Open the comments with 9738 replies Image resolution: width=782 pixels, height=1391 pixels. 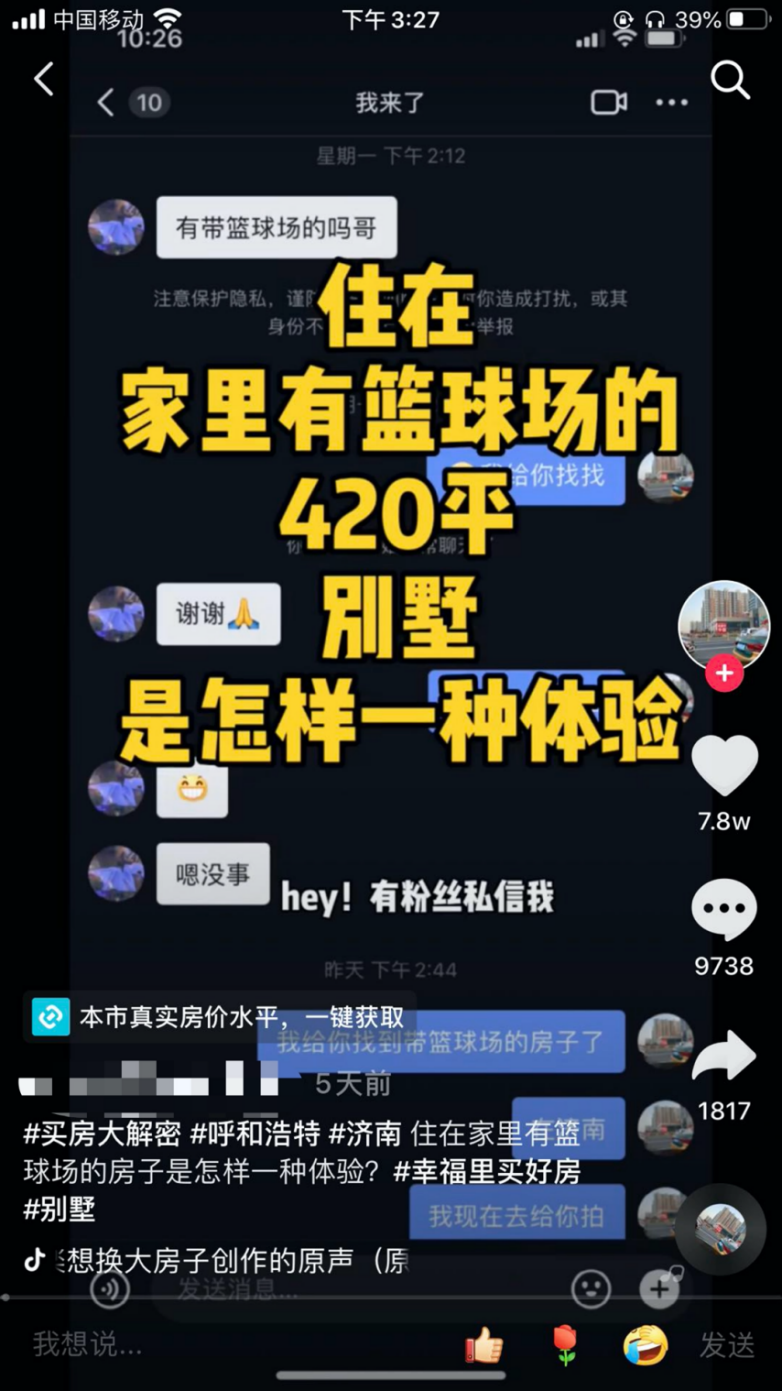click(724, 909)
